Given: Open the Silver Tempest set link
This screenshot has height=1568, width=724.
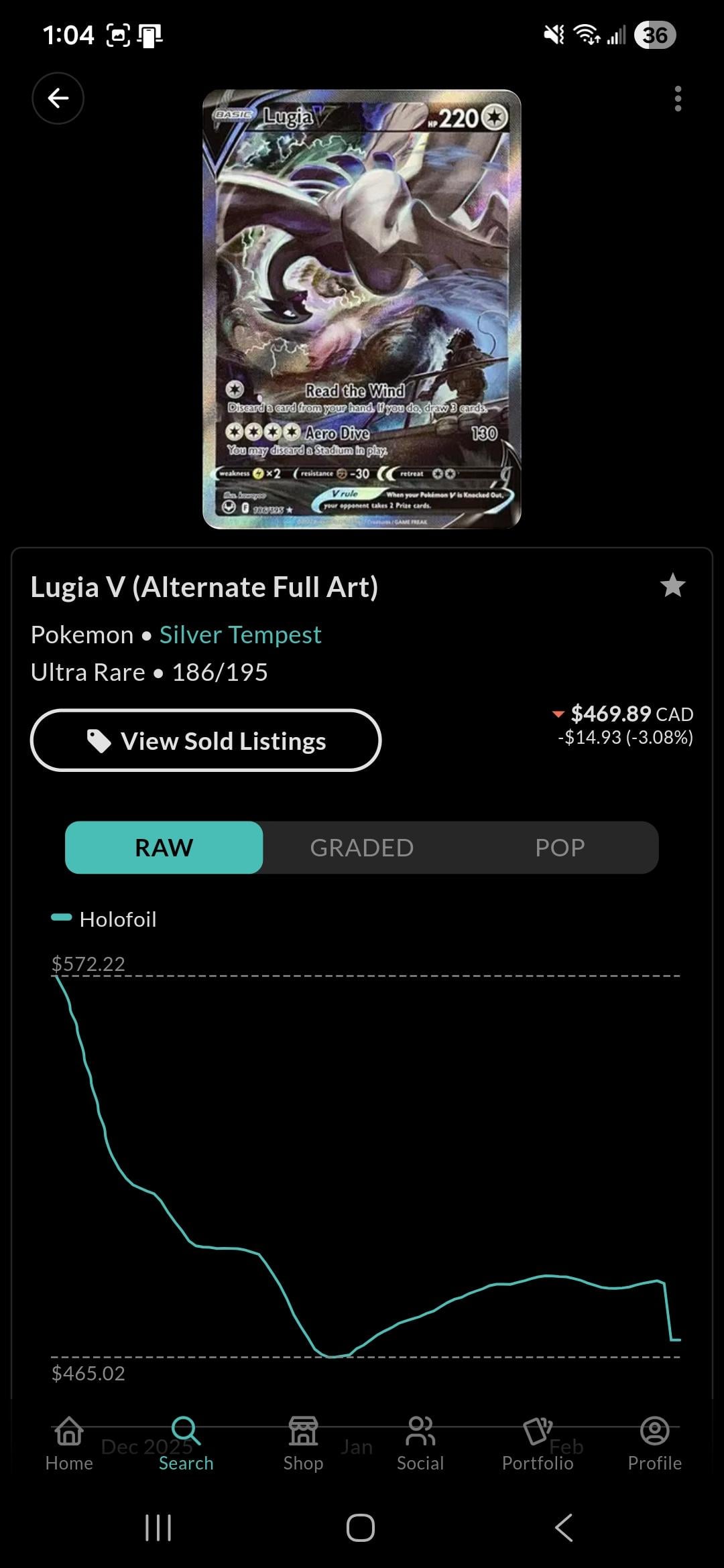Looking at the screenshot, I should [240, 635].
